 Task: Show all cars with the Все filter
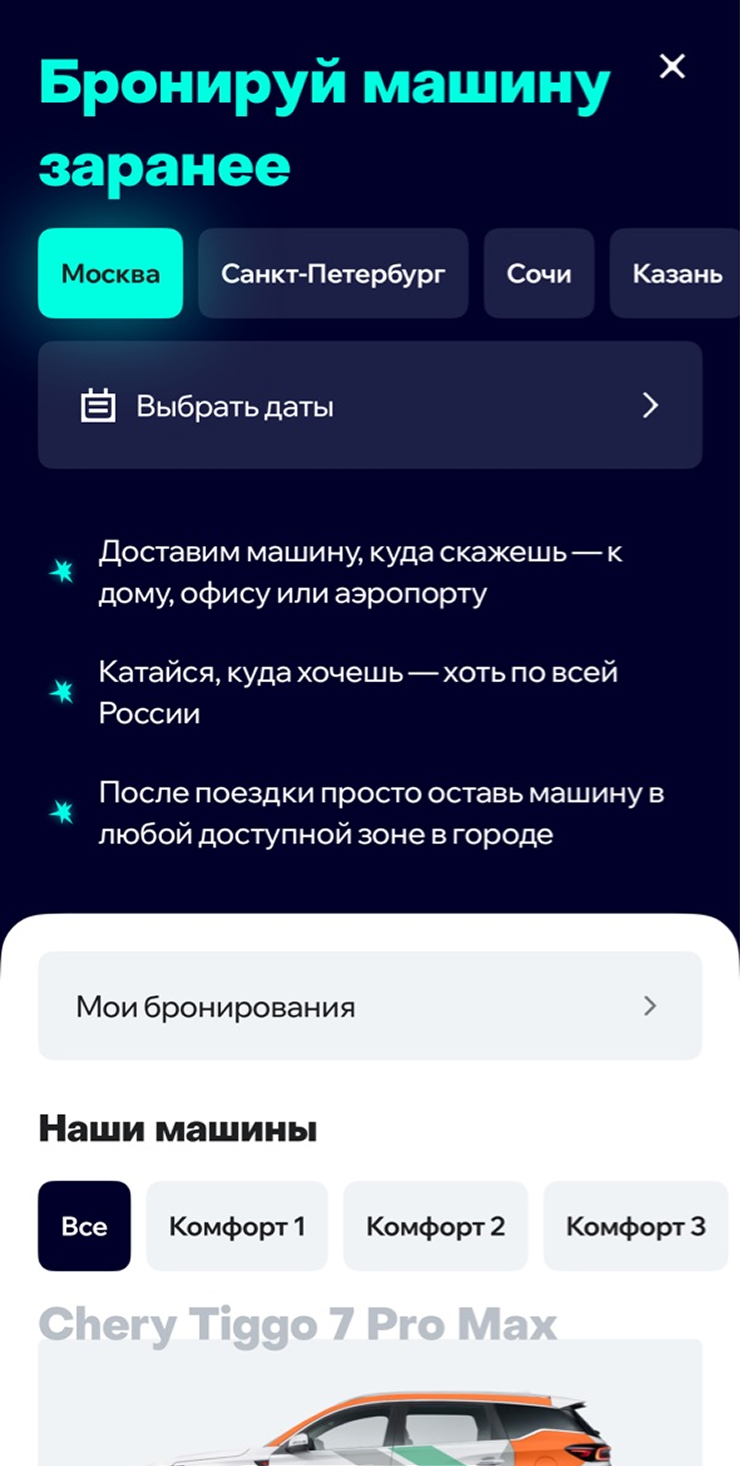click(x=84, y=1226)
